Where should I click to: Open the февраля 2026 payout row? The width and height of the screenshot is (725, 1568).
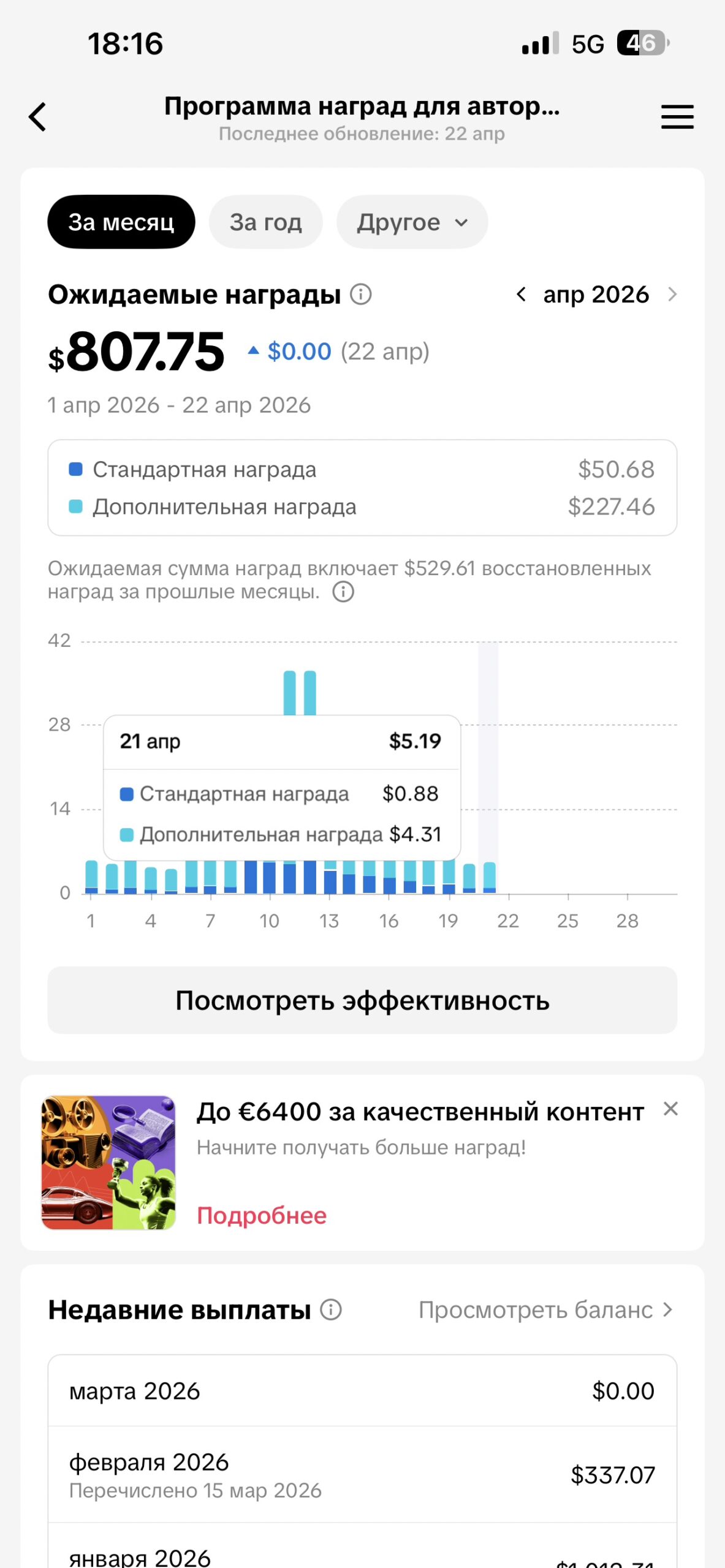[362, 1474]
